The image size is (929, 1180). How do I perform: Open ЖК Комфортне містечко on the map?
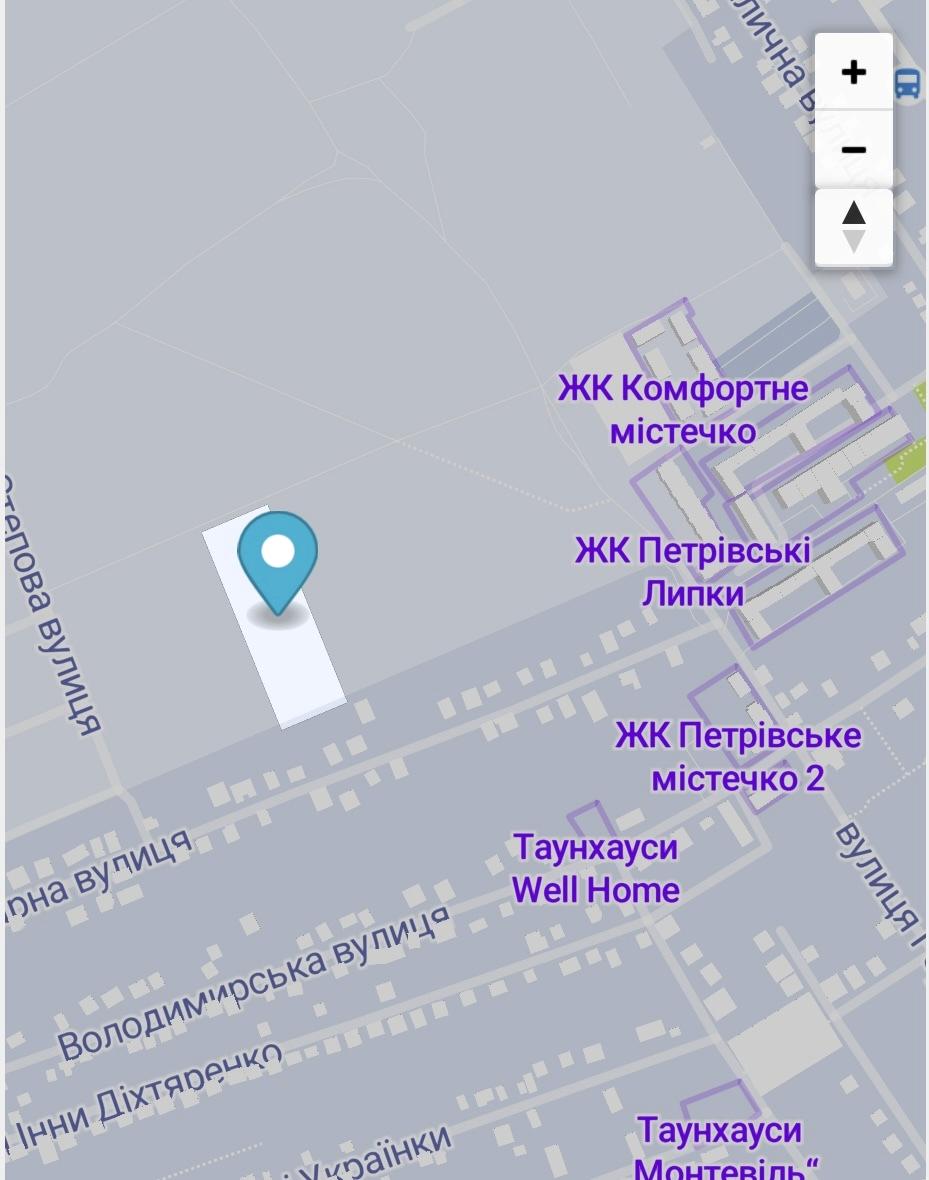click(x=683, y=409)
